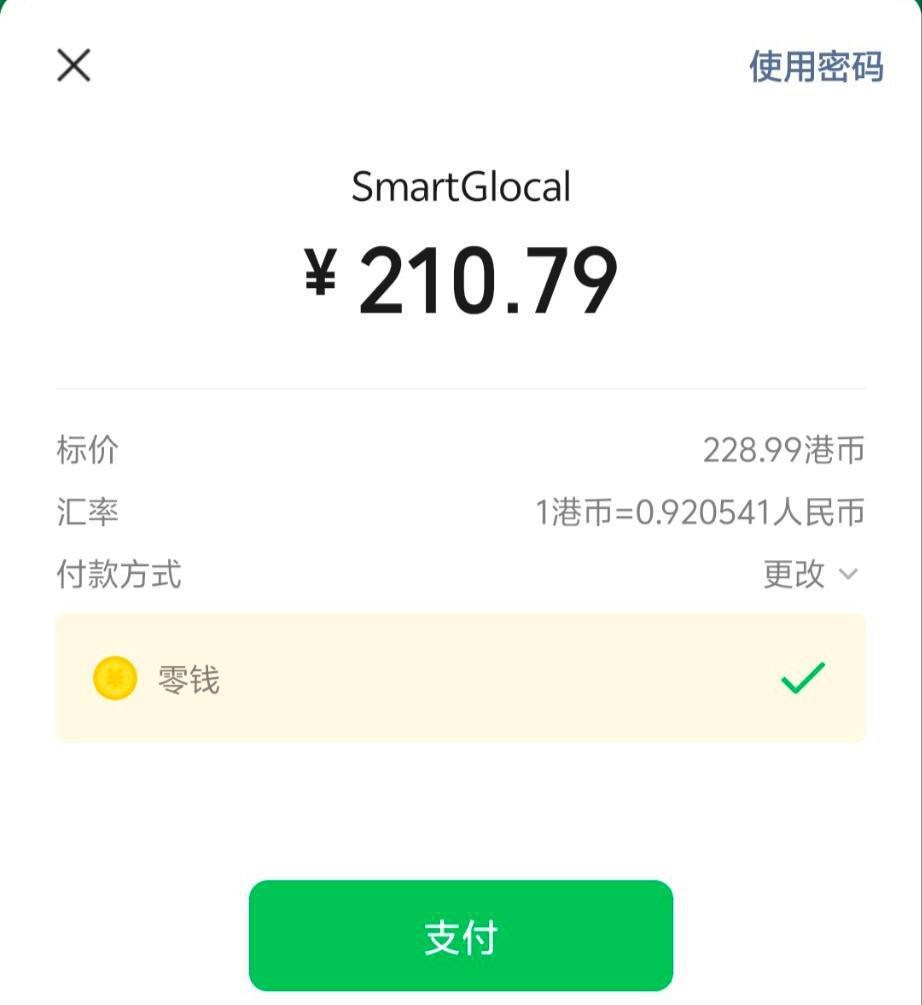Viewport: 922px width, 1005px height.
Task: Tap the payment amount ¥210.79
Action: click(460, 278)
